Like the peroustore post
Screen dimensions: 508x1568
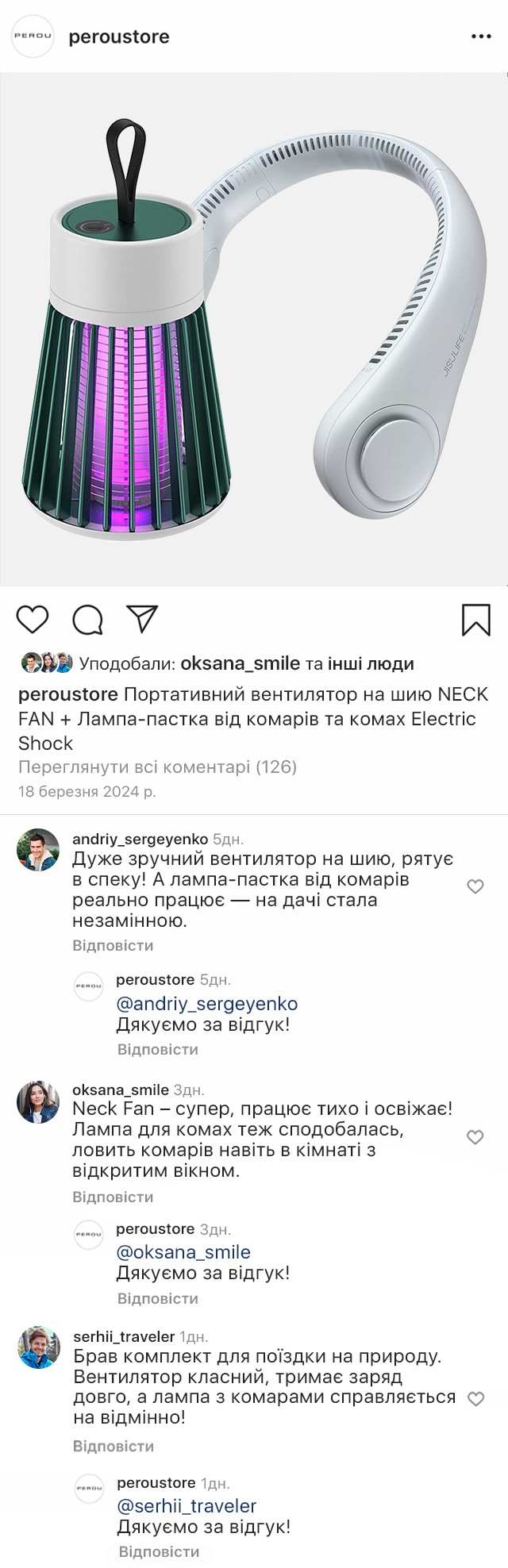pos(33,620)
